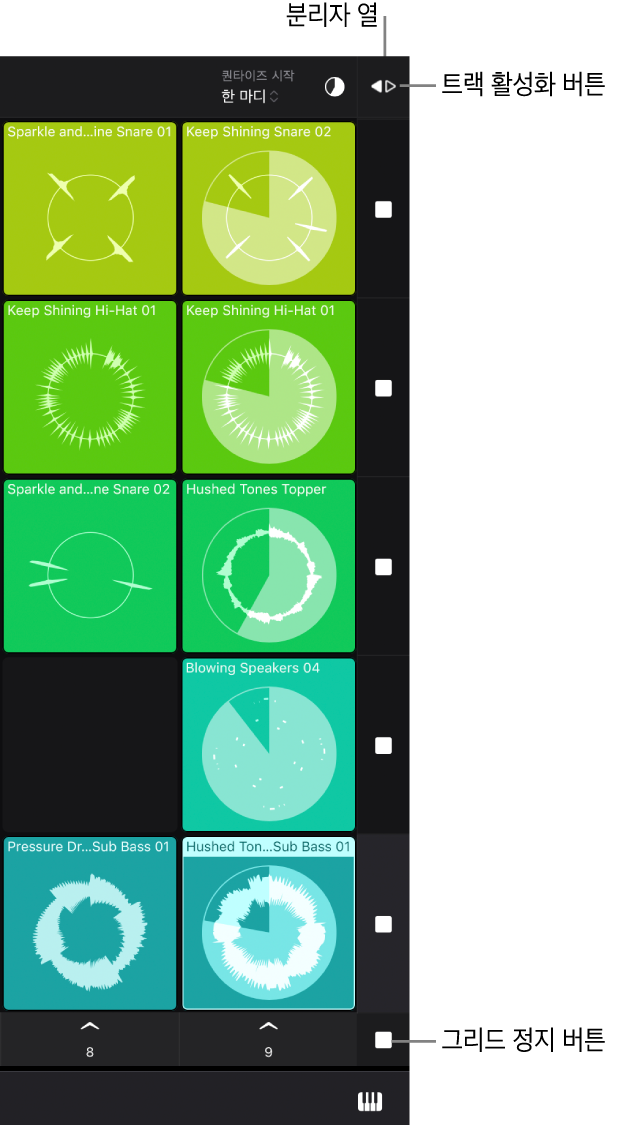This screenshot has width=628, height=1125.
Task: Tap the half-circle icon in the toolbar
Action: point(335,87)
